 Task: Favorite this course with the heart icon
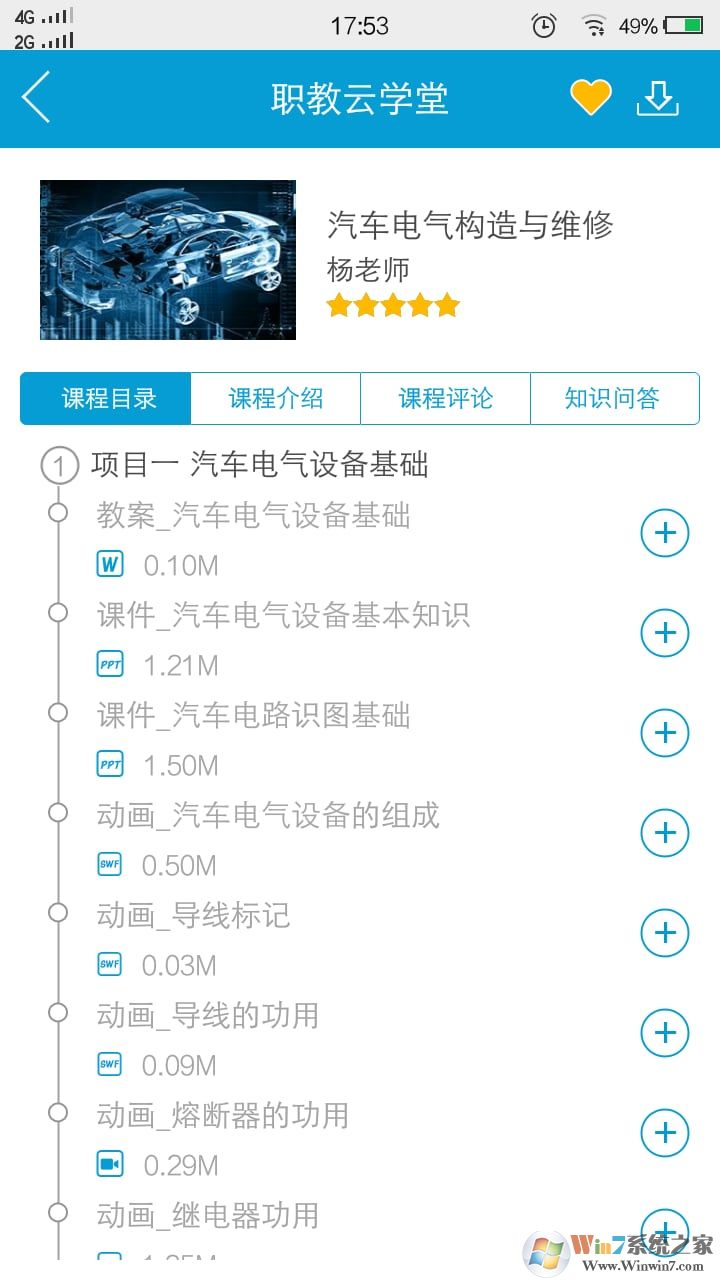point(590,98)
